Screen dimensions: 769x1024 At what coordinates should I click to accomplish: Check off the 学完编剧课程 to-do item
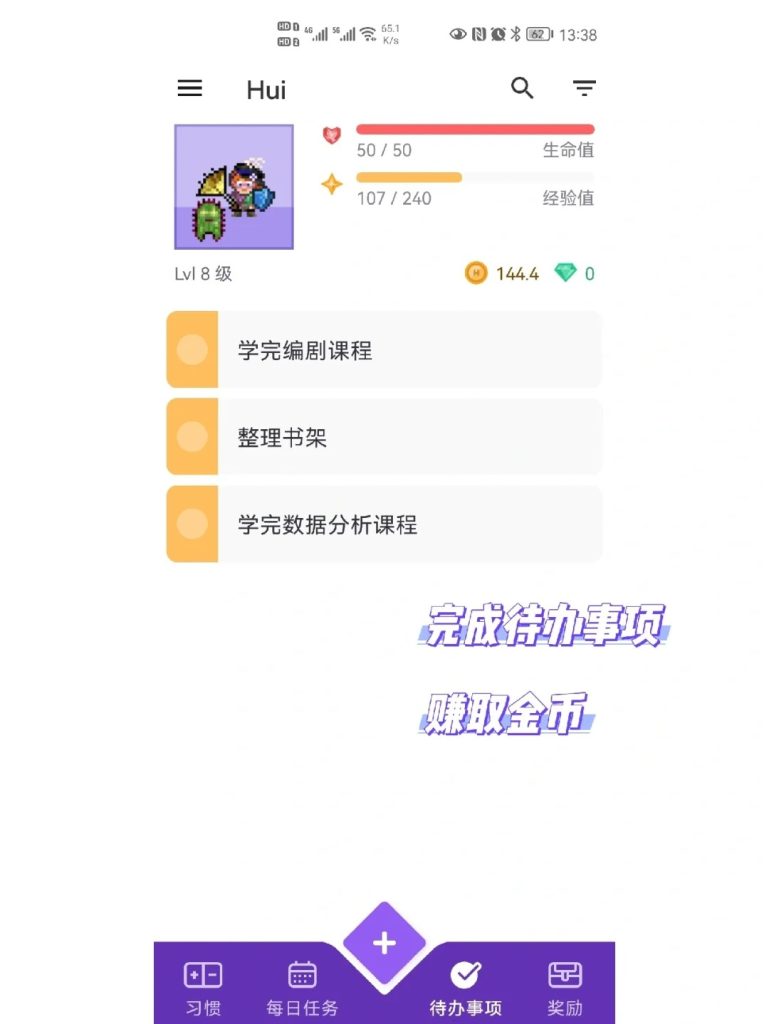click(191, 349)
